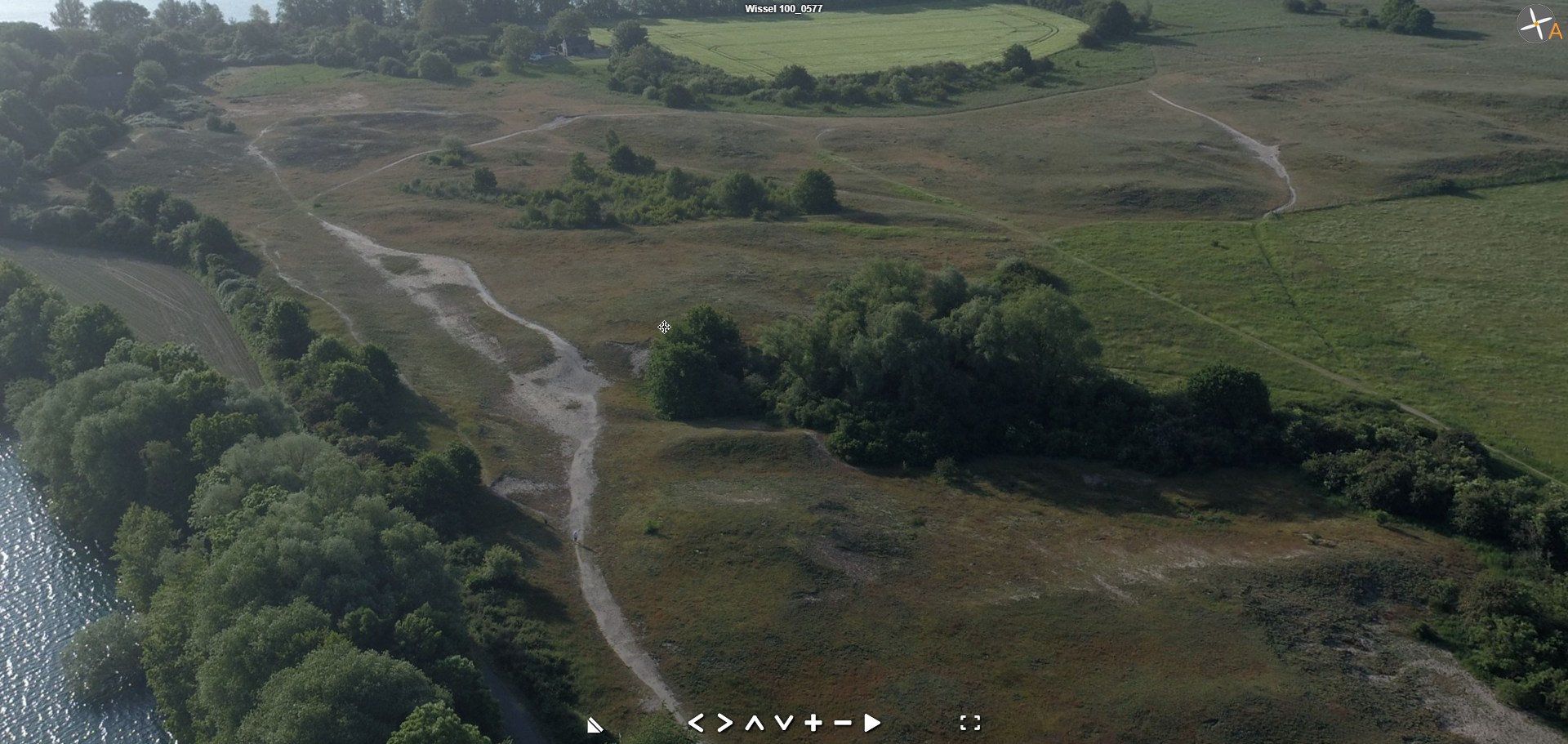Tilt the panorama view downward
1568x744 pixels.
[x=784, y=723]
